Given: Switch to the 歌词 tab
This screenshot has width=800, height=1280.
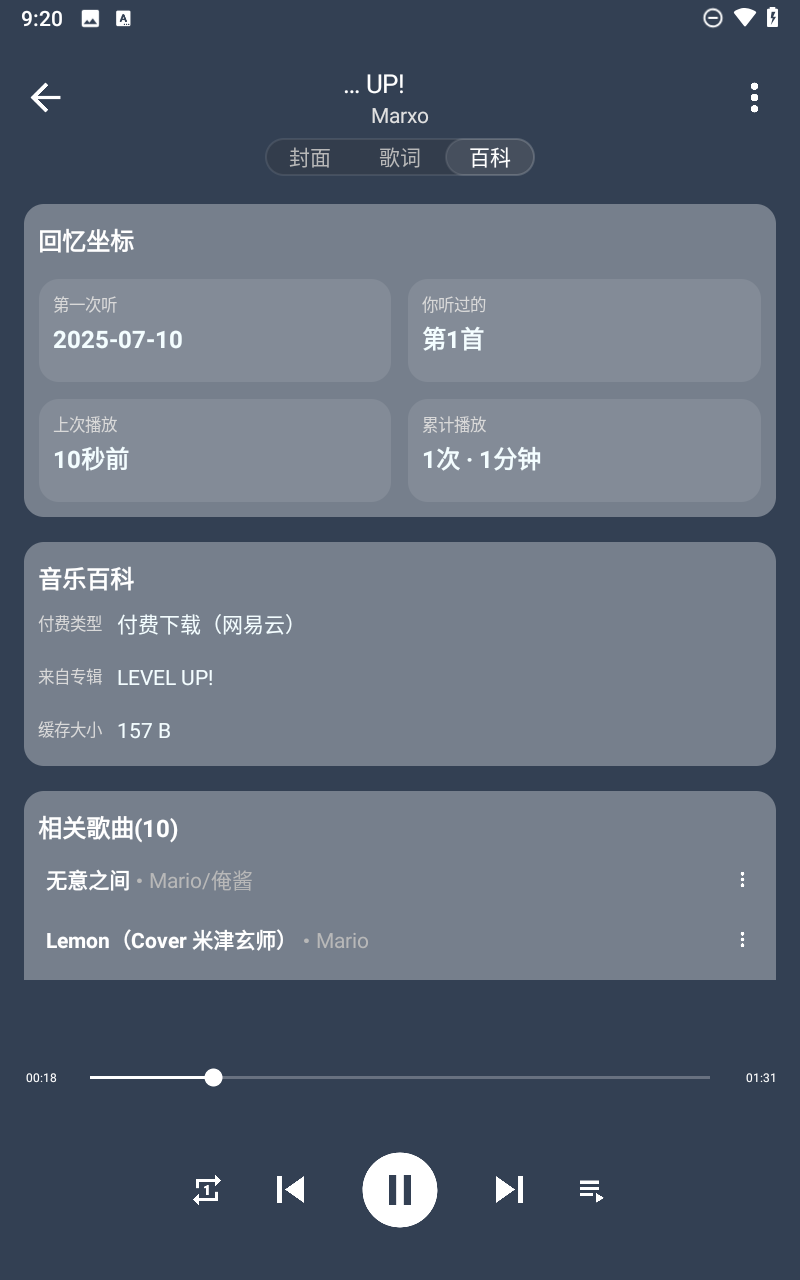Looking at the screenshot, I should pos(400,157).
